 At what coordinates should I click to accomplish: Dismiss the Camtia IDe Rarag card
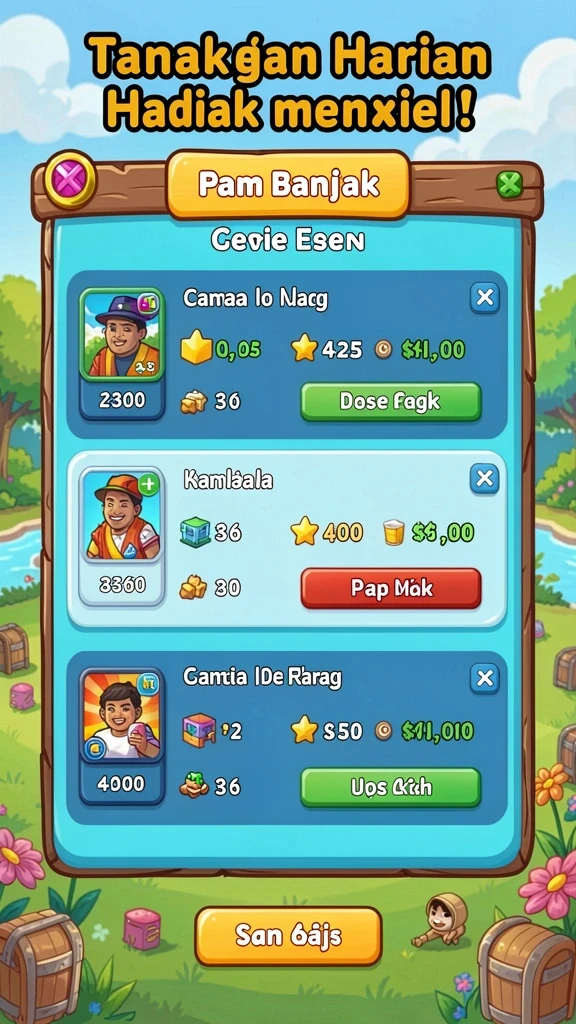pos(485,679)
